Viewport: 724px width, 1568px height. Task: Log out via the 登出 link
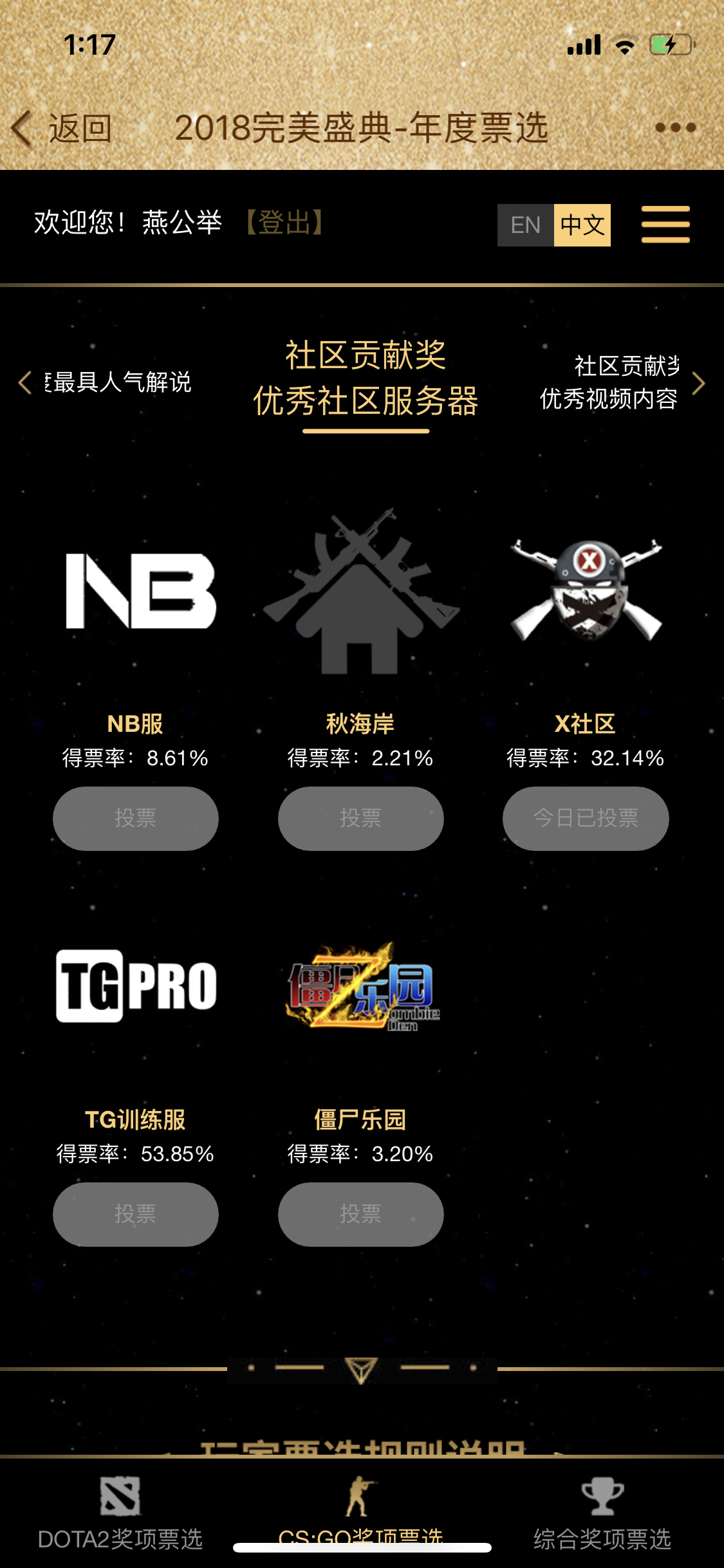point(284,223)
